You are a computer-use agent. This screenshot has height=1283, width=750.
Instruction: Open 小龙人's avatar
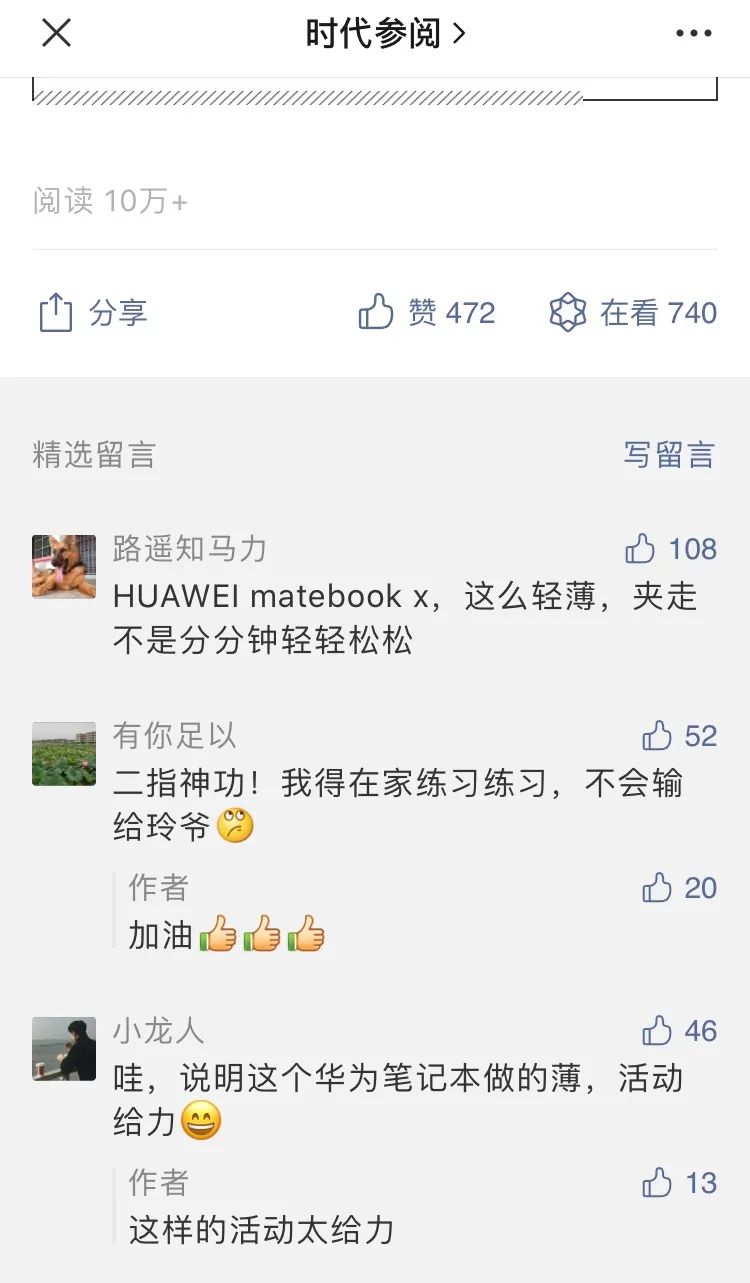pos(64,1049)
